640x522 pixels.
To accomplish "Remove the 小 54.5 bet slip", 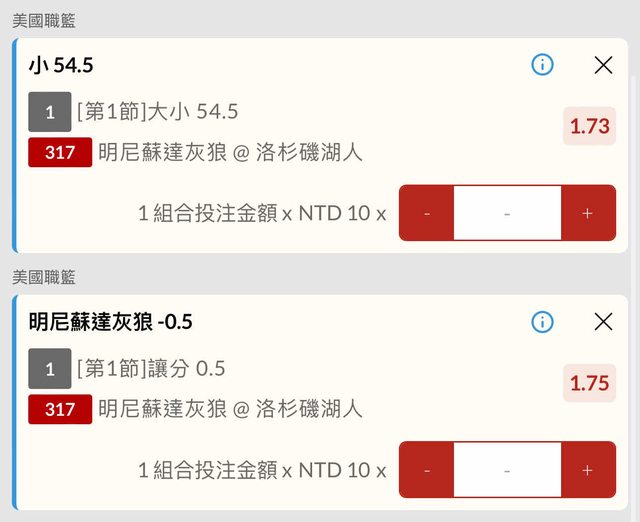I will point(603,65).
